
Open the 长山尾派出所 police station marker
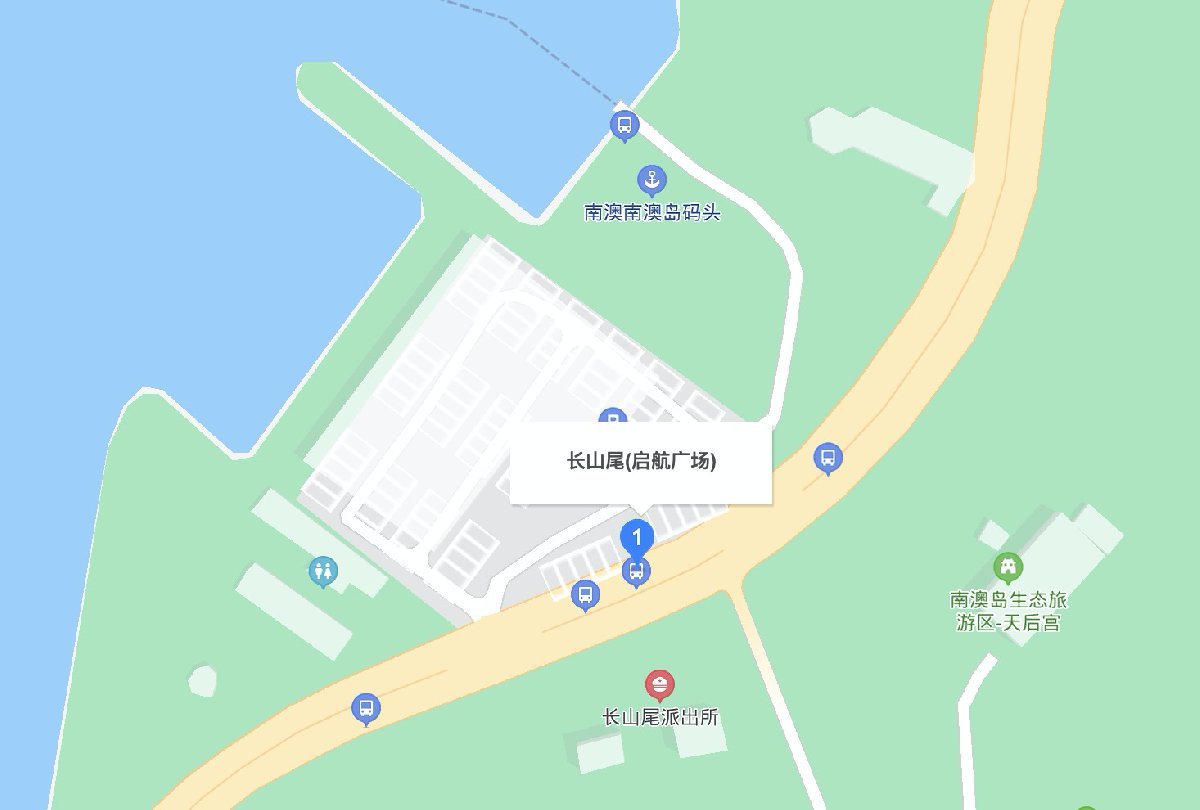click(x=660, y=686)
